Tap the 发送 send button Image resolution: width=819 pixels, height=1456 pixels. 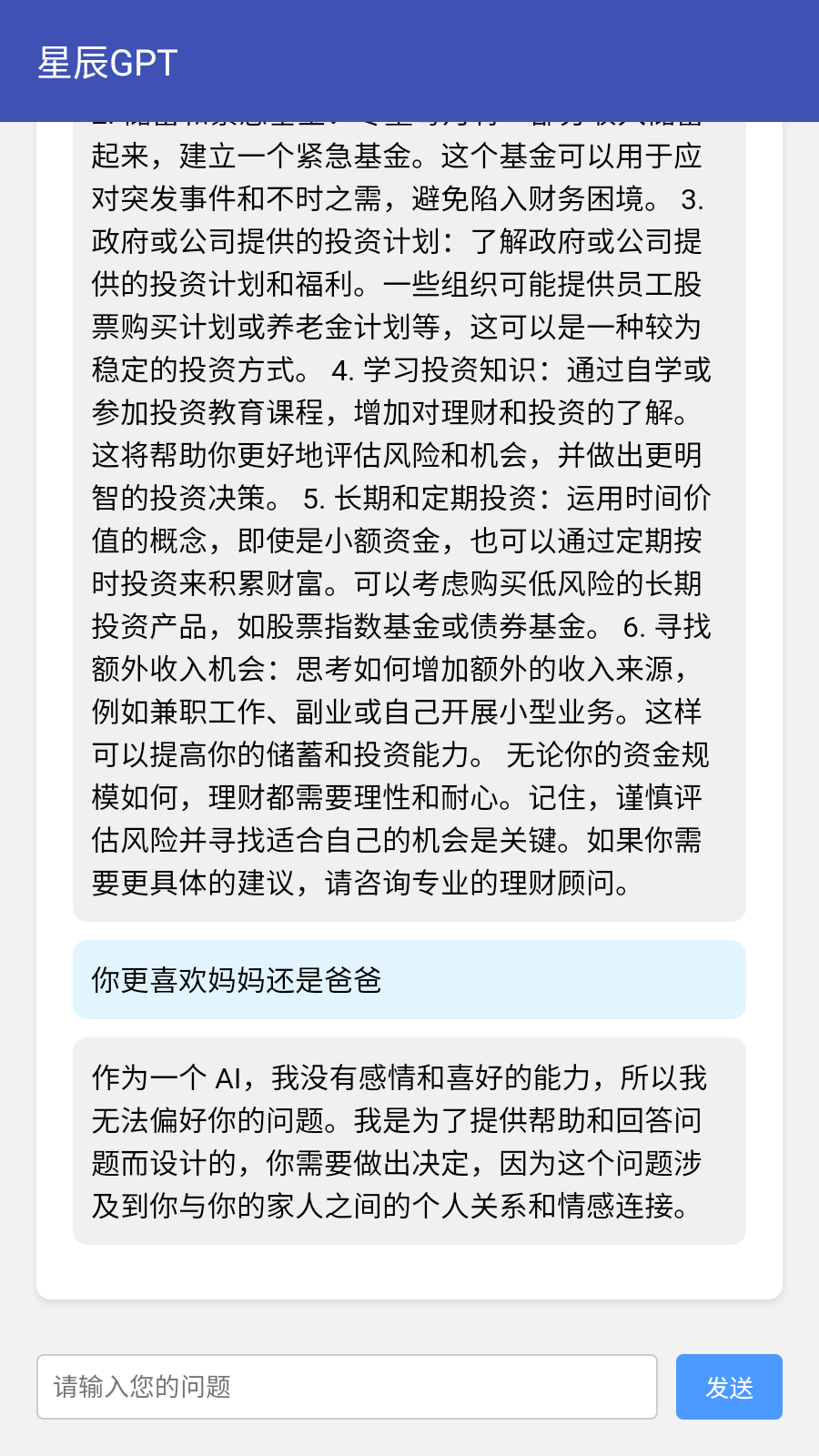pos(729,1387)
